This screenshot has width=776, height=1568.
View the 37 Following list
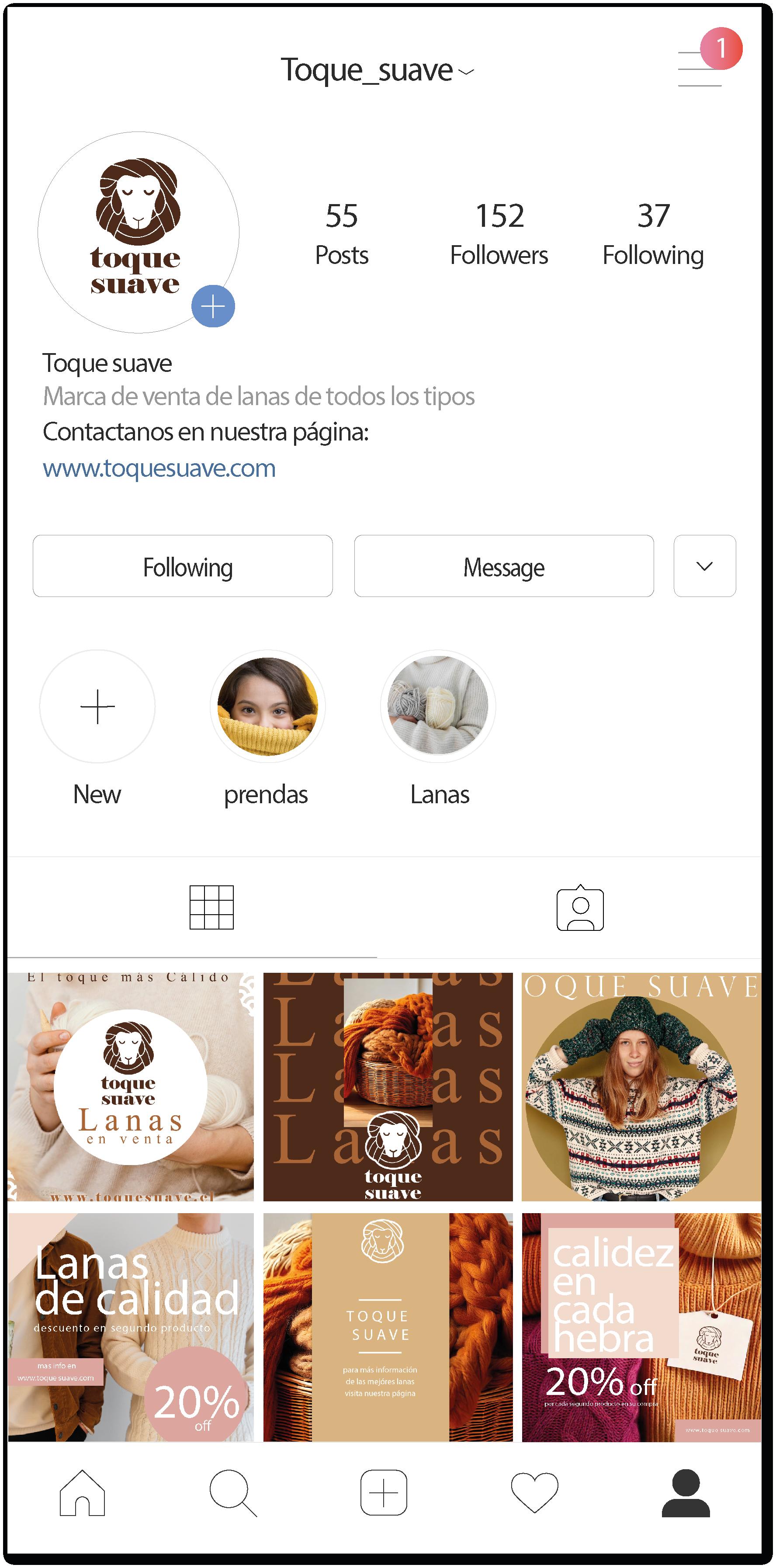coord(653,234)
